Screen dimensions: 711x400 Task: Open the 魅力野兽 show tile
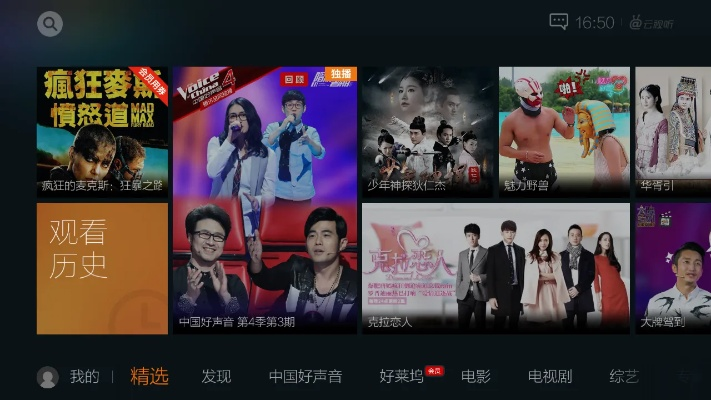coord(564,132)
